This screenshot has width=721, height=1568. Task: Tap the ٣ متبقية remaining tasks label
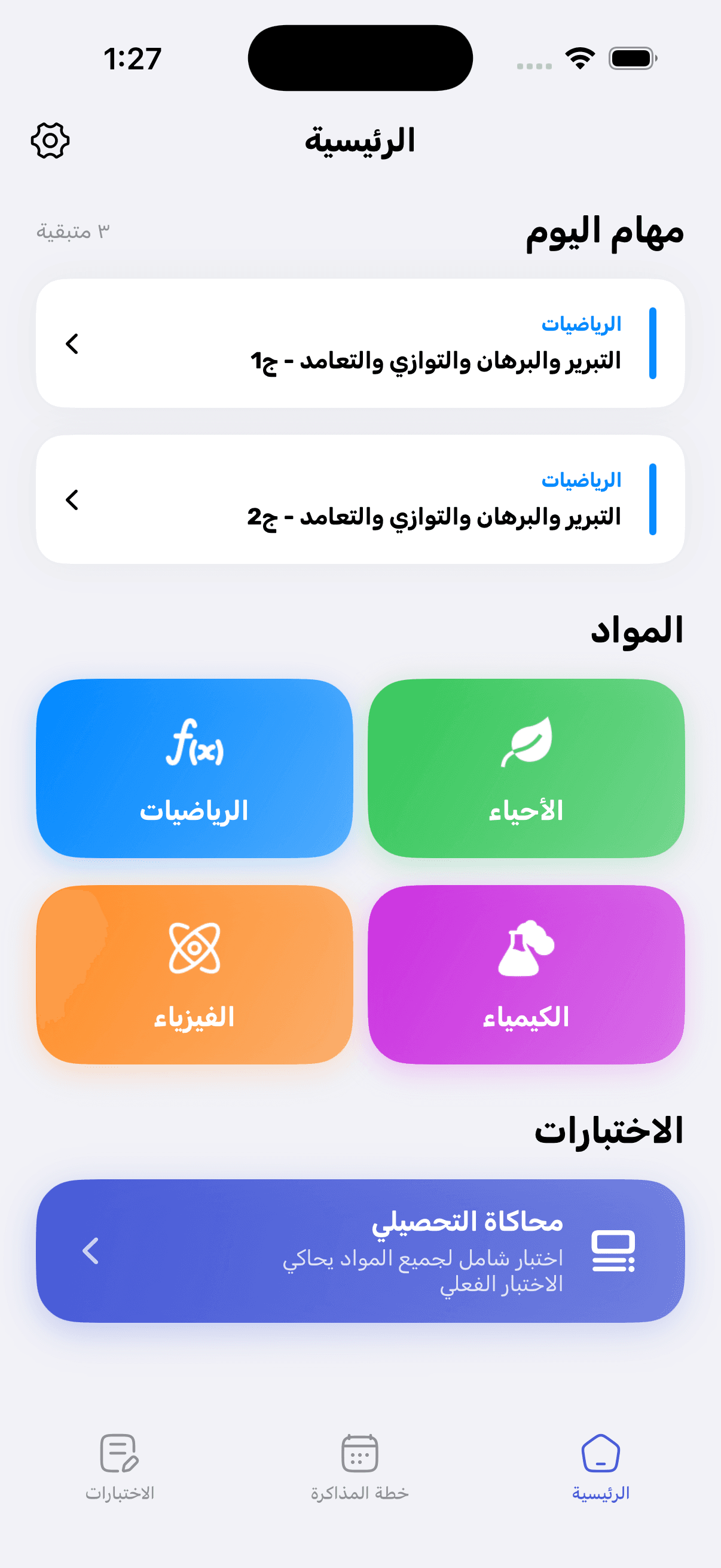point(71,231)
